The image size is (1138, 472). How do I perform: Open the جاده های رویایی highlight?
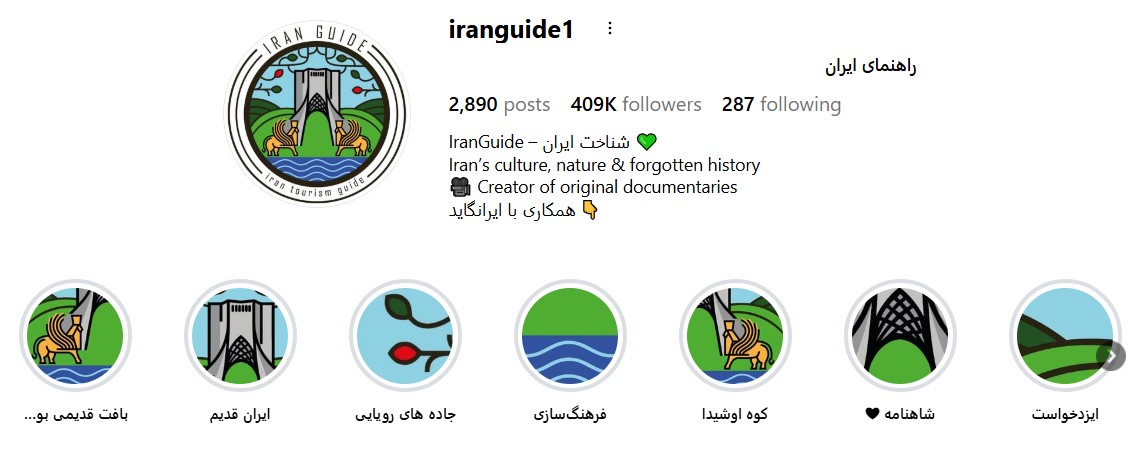(x=405, y=333)
